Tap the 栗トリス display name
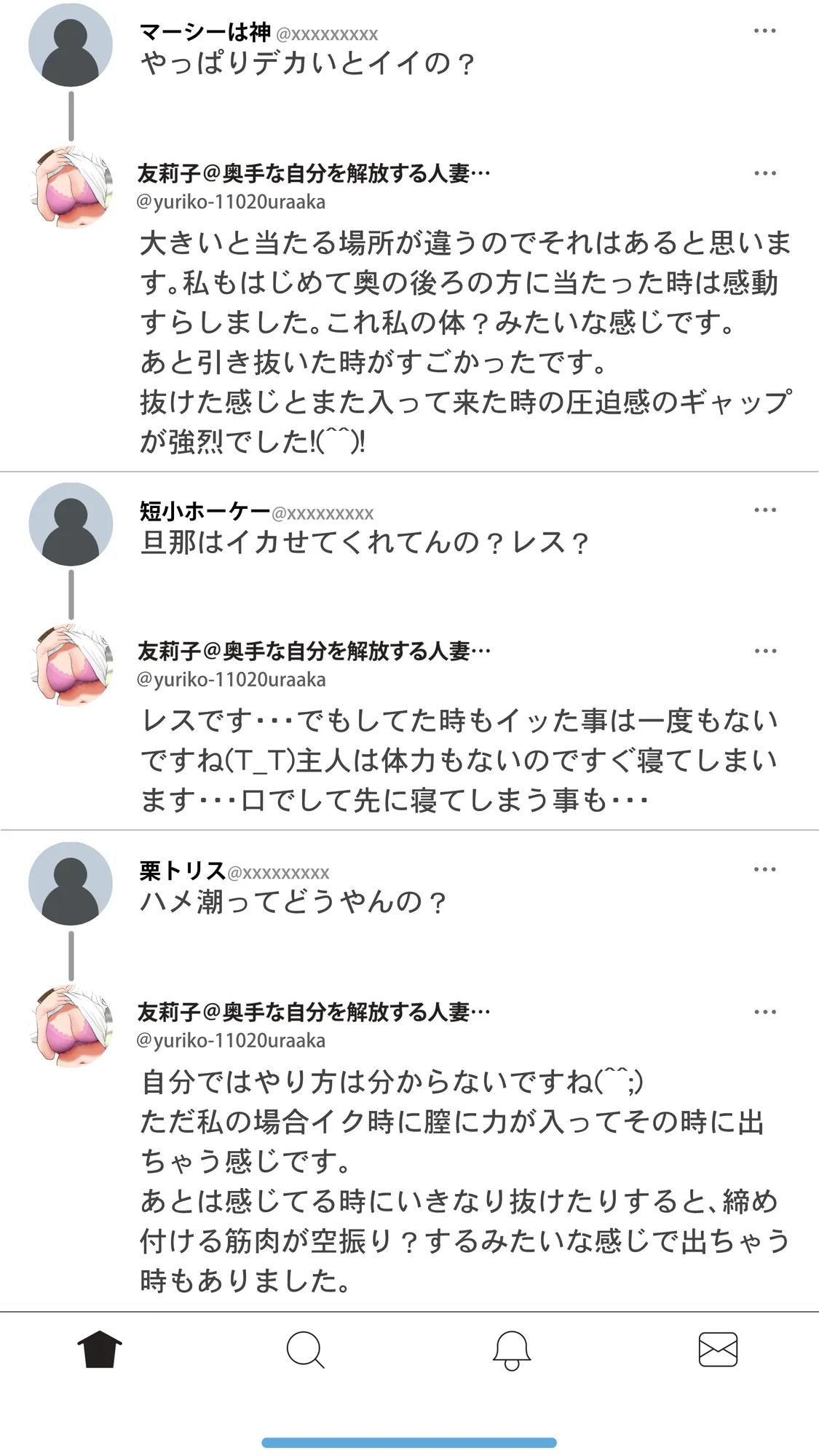Viewport: 819px width, 1456px height. click(178, 871)
